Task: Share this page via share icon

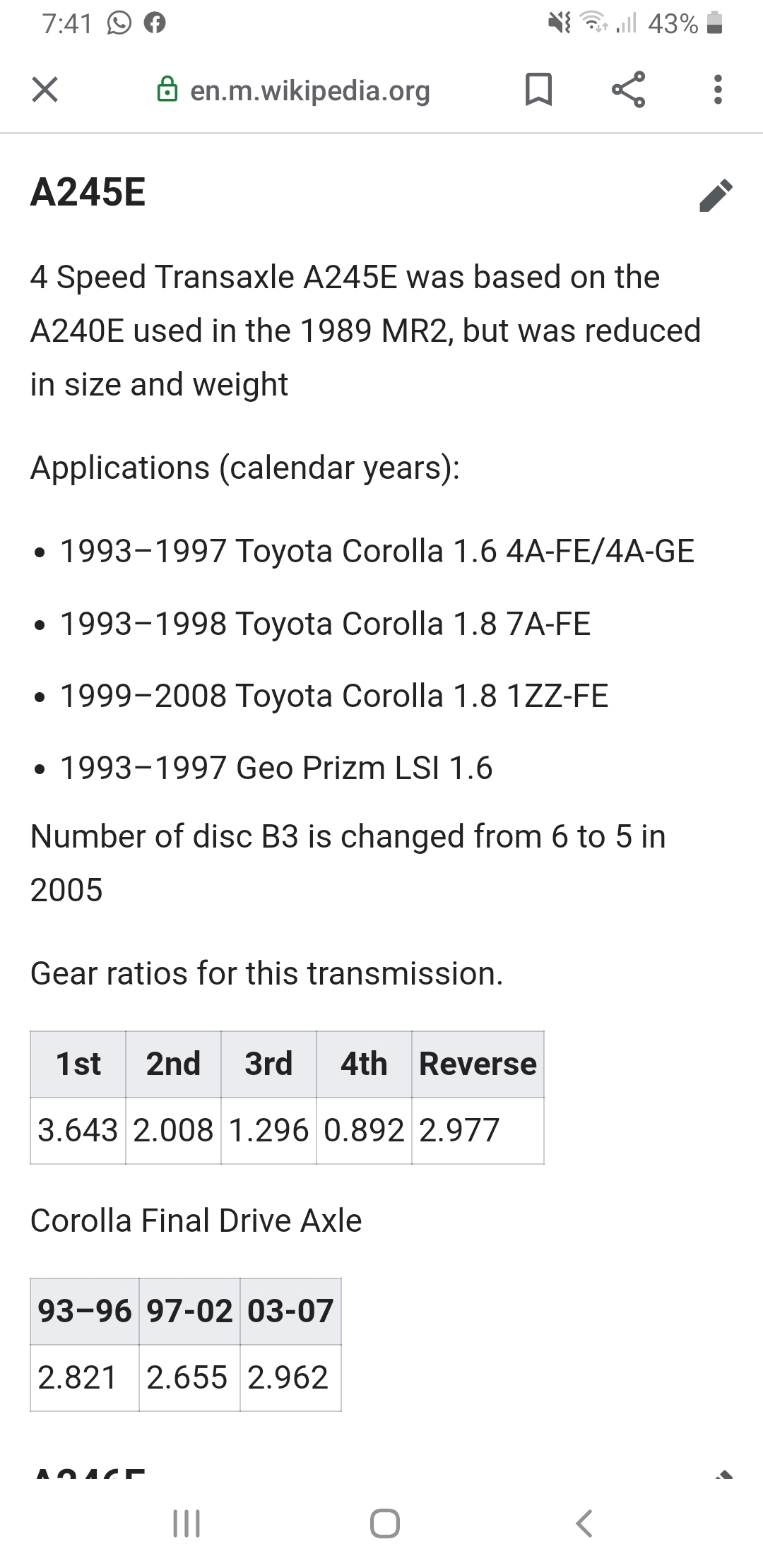Action: tap(628, 90)
